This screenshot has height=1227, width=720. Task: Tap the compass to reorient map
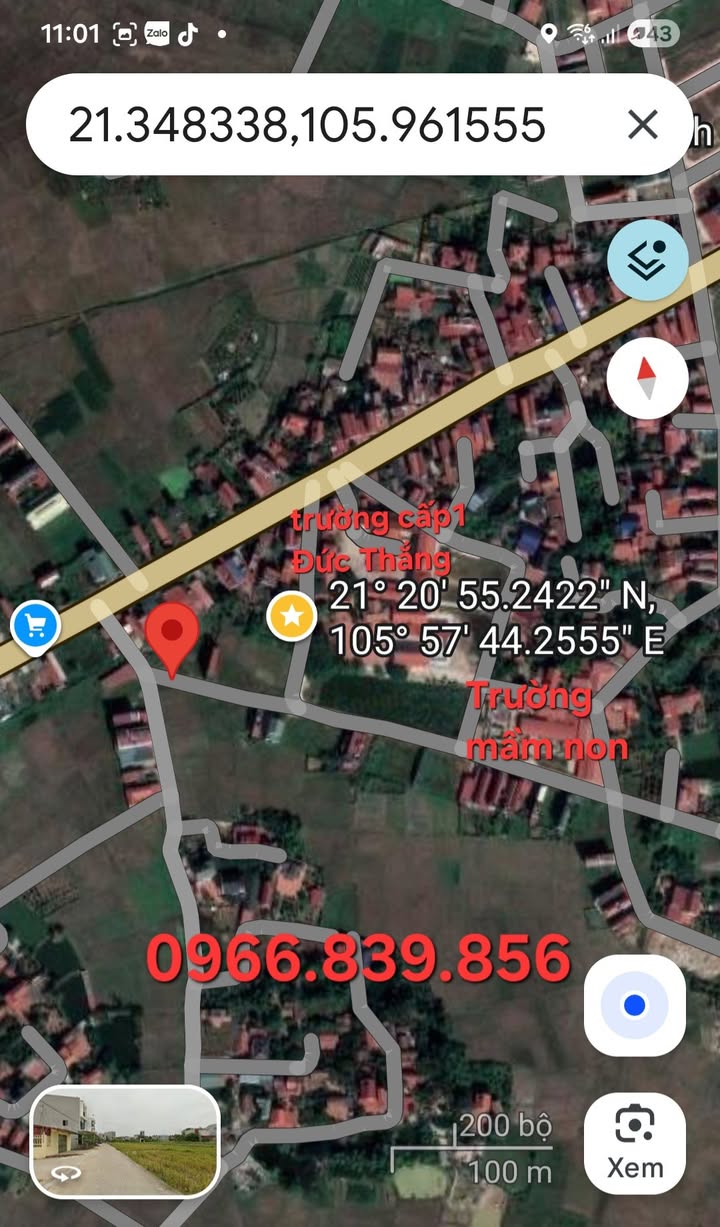[648, 378]
